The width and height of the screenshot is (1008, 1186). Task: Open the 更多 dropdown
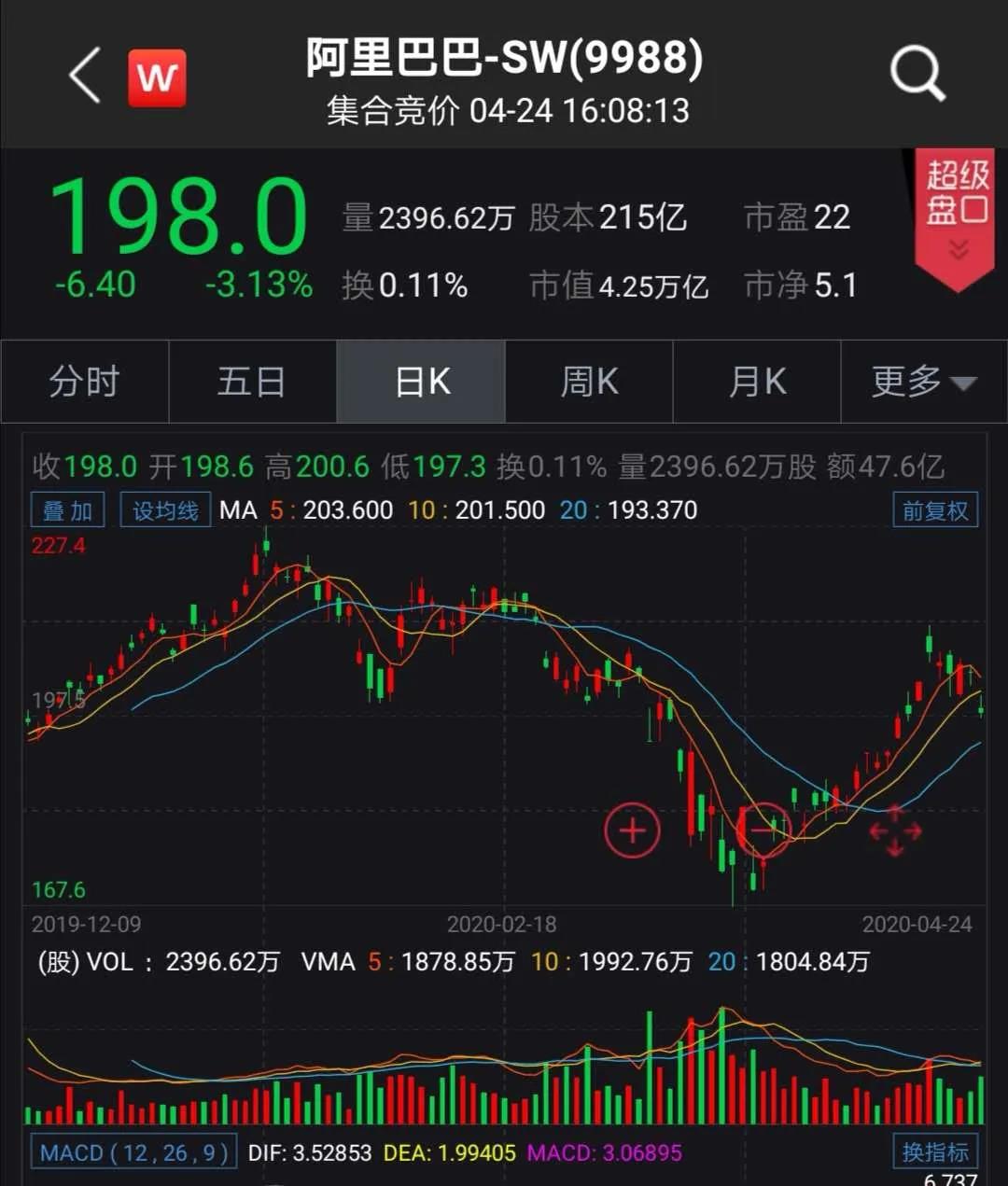click(923, 382)
